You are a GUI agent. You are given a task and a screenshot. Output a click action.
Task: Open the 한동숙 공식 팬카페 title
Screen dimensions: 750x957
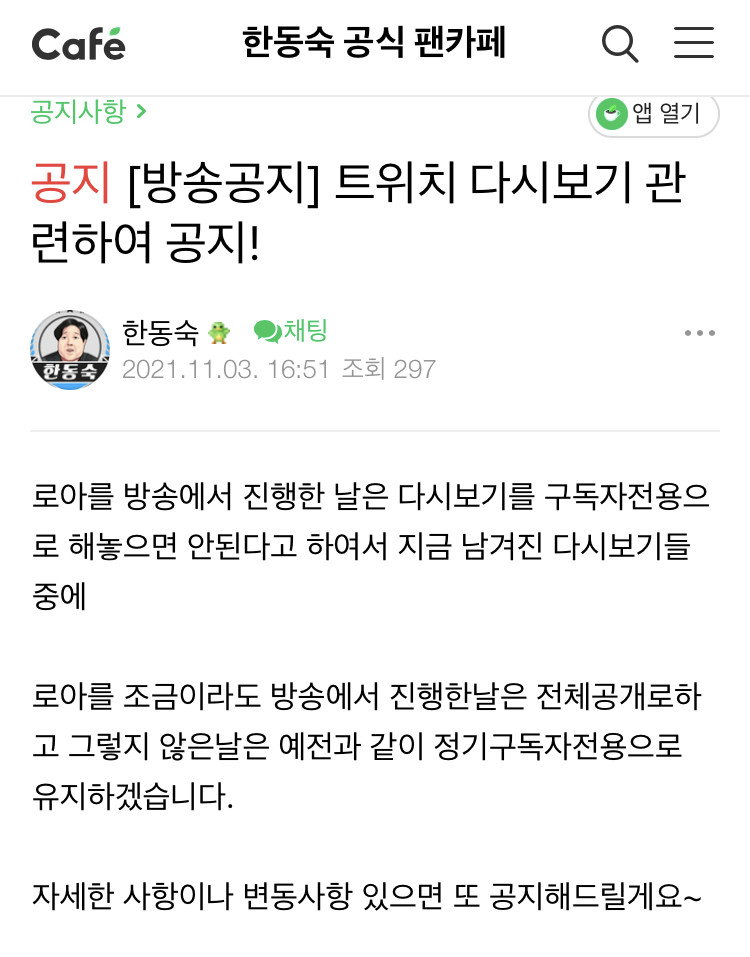pos(374,44)
